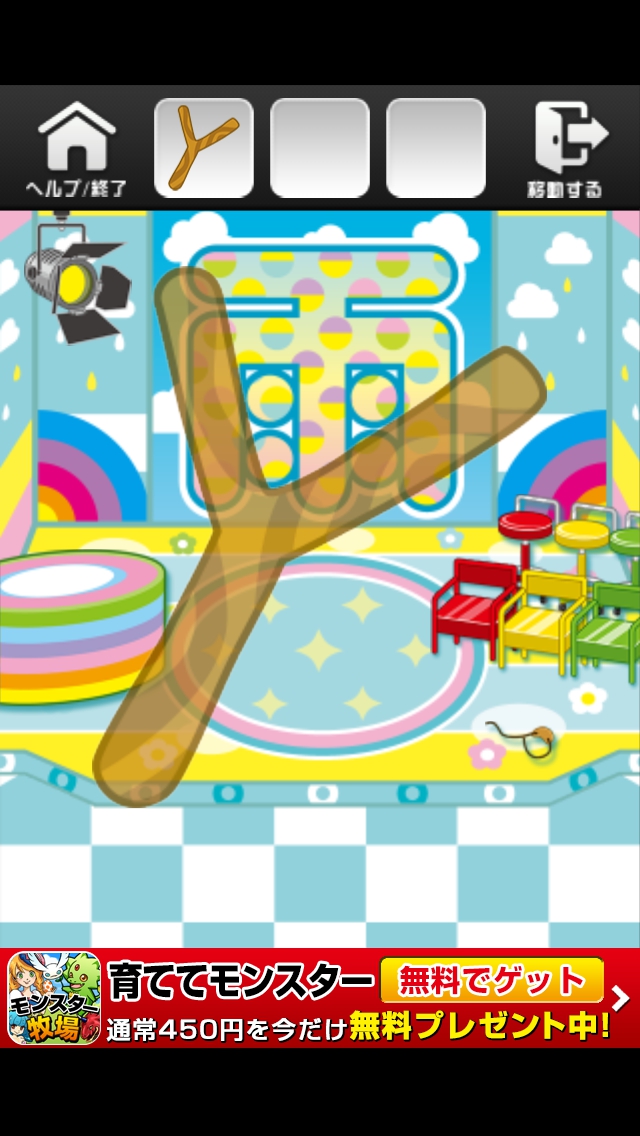Inspect the stage spotlight

(75, 282)
